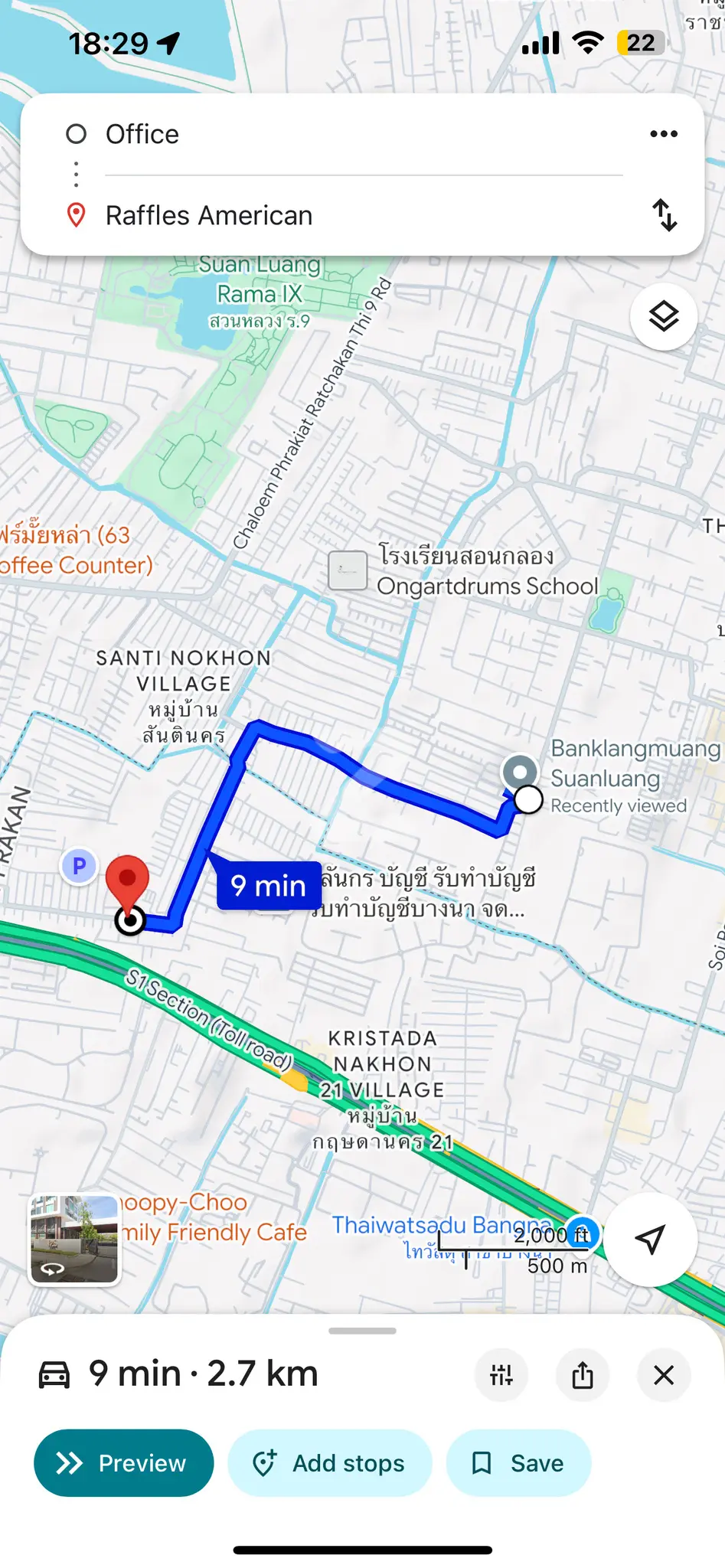Screen dimensions: 725x1568
Task: Save this route
Action: [518, 1463]
